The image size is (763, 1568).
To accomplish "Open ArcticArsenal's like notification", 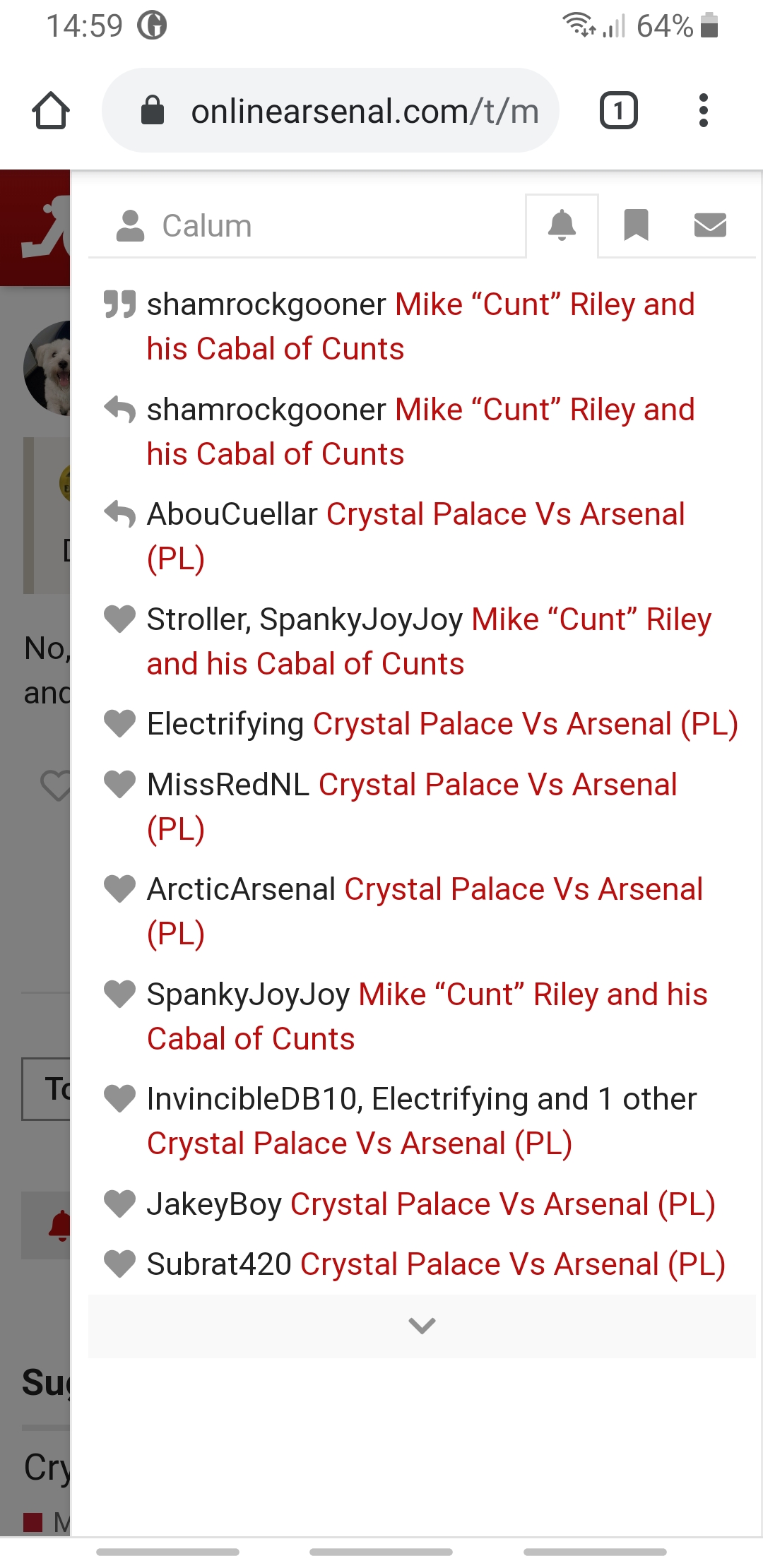I will point(421,911).
